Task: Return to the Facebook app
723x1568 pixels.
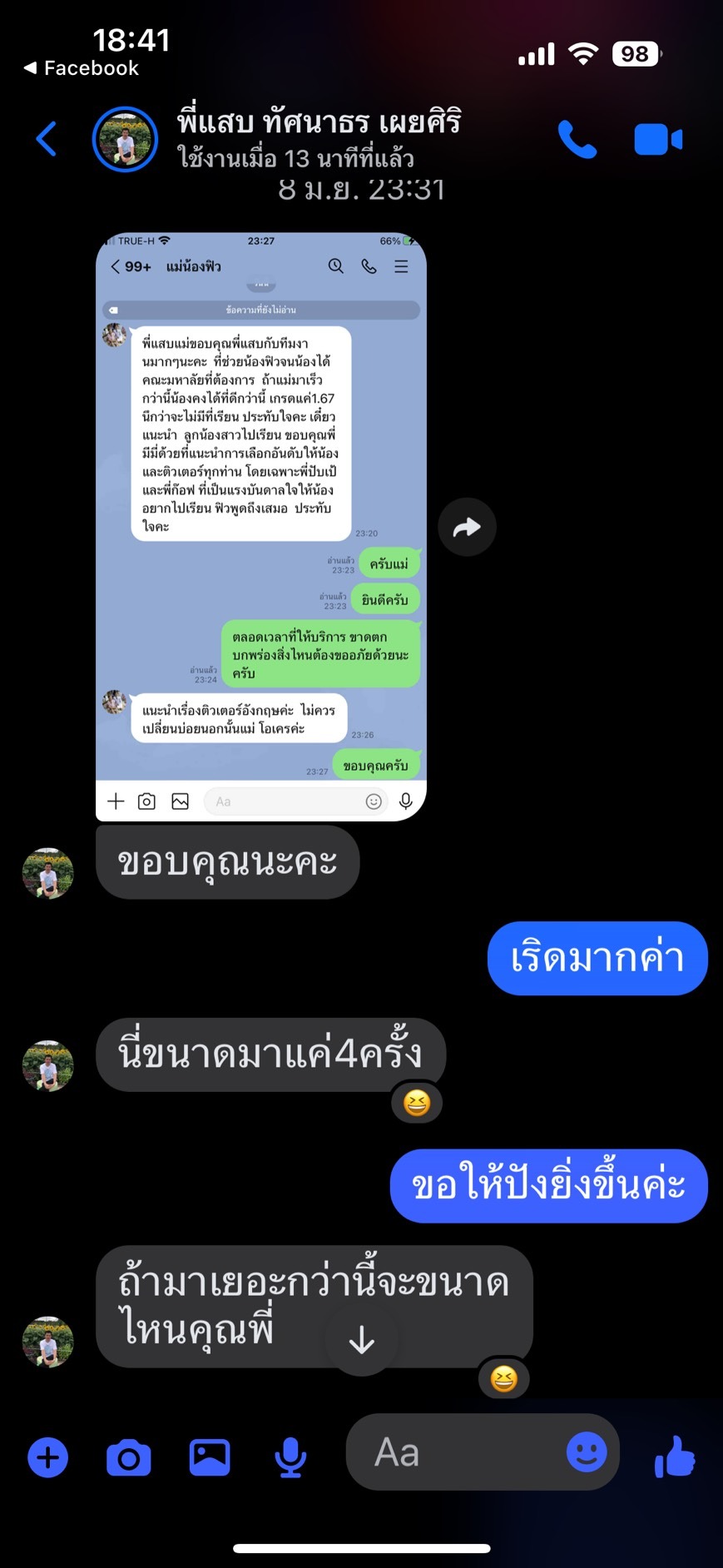Action: pos(82,68)
